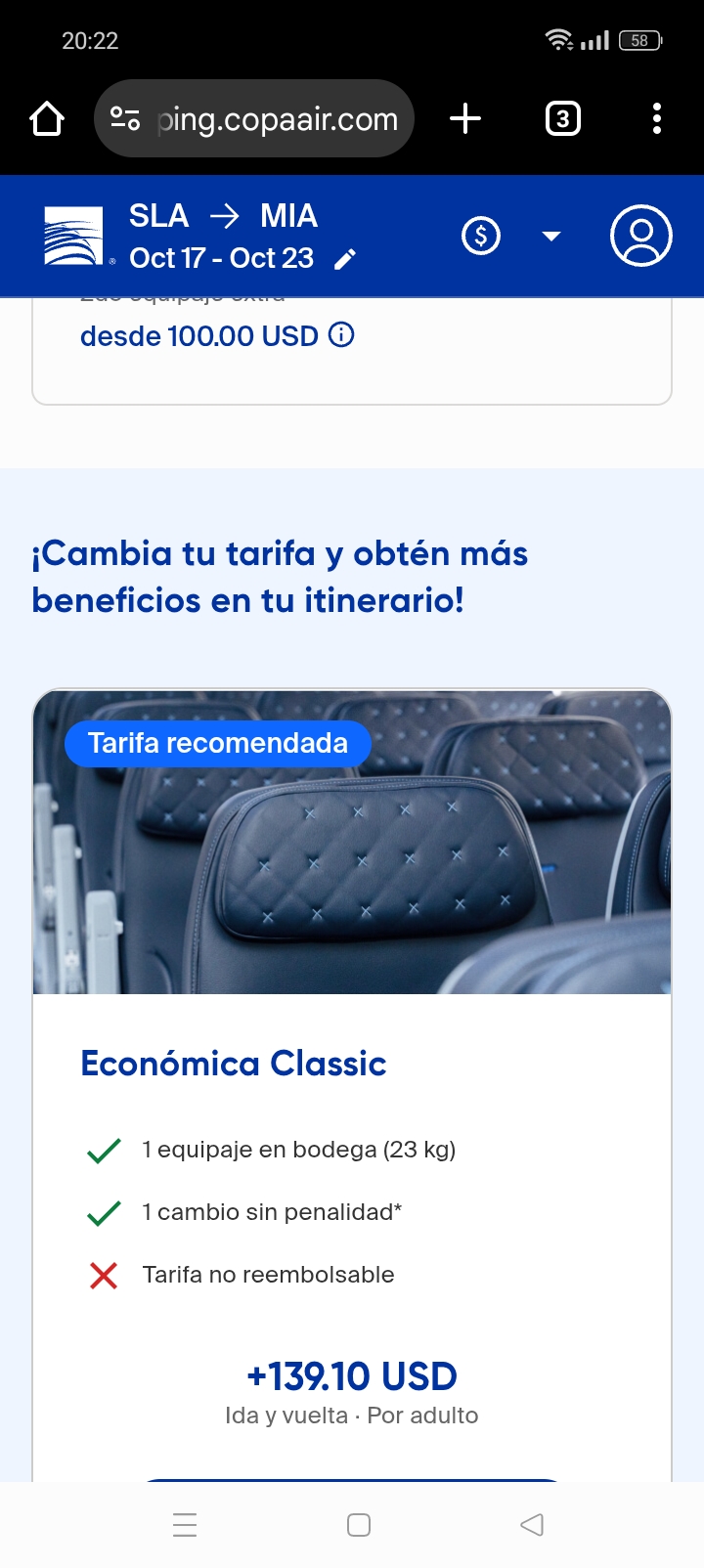The image size is (704, 1568).
Task: Open the browser overflow menu
Action: (x=657, y=119)
